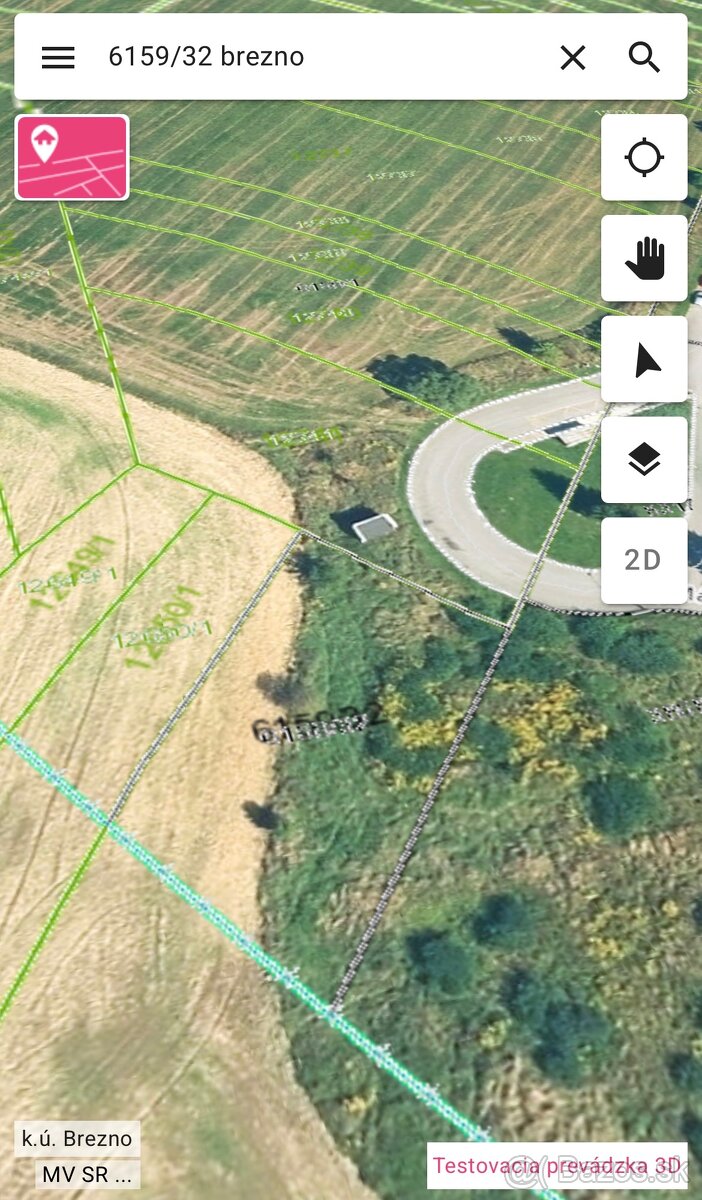Run search with magnifier icon
This screenshot has width=702, height=1200.
pos(645,58)
